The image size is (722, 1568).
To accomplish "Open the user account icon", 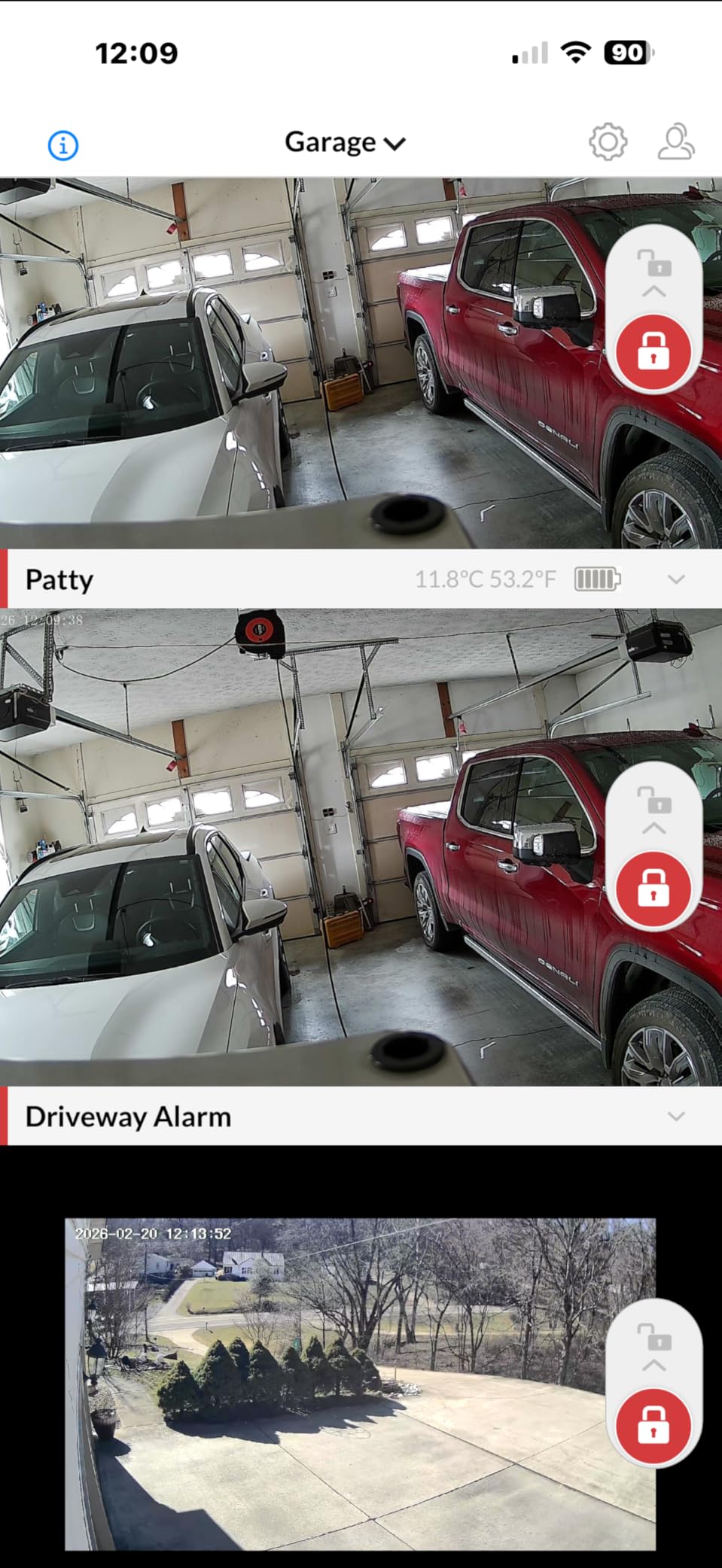I will pyautogui.click(x=675, y=141).
